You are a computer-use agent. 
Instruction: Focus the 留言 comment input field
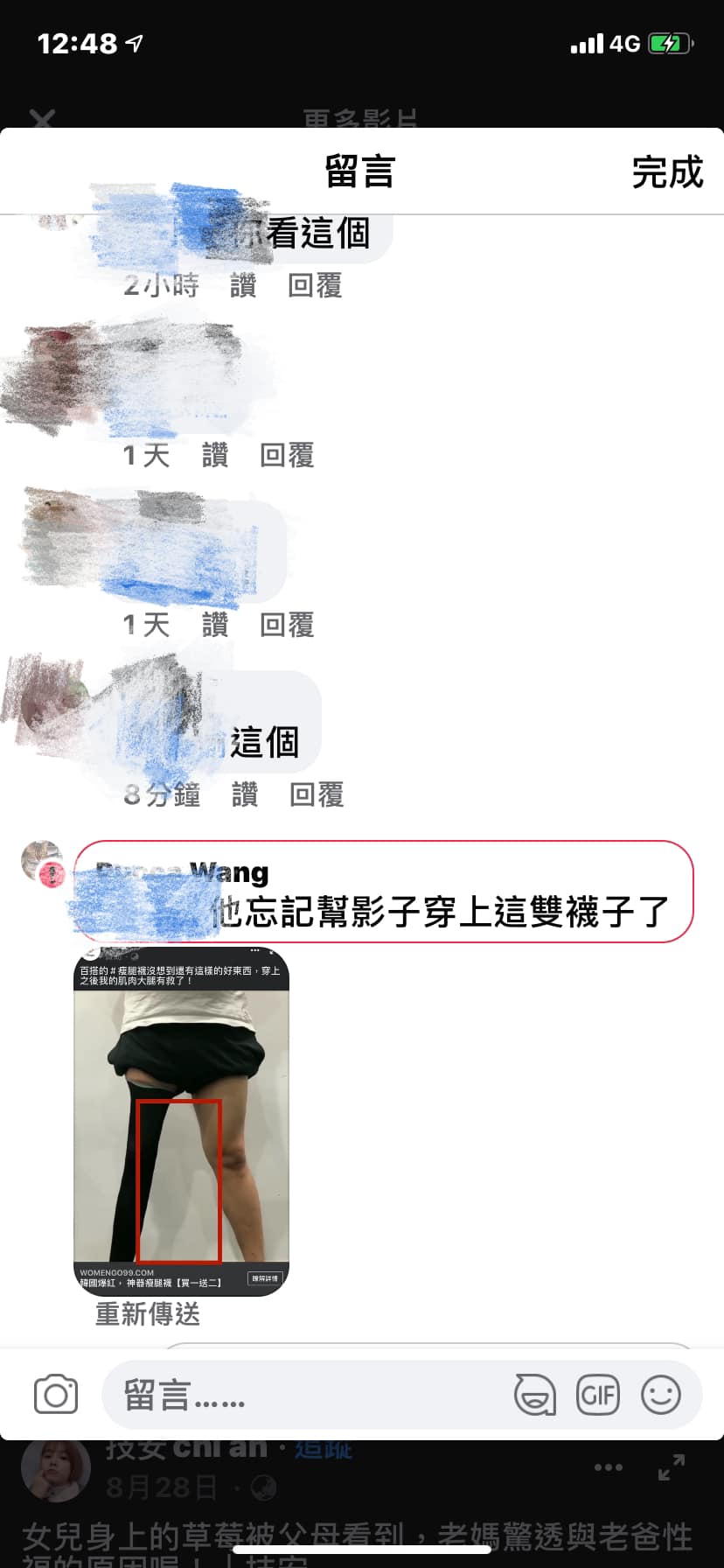(306, 1395)
